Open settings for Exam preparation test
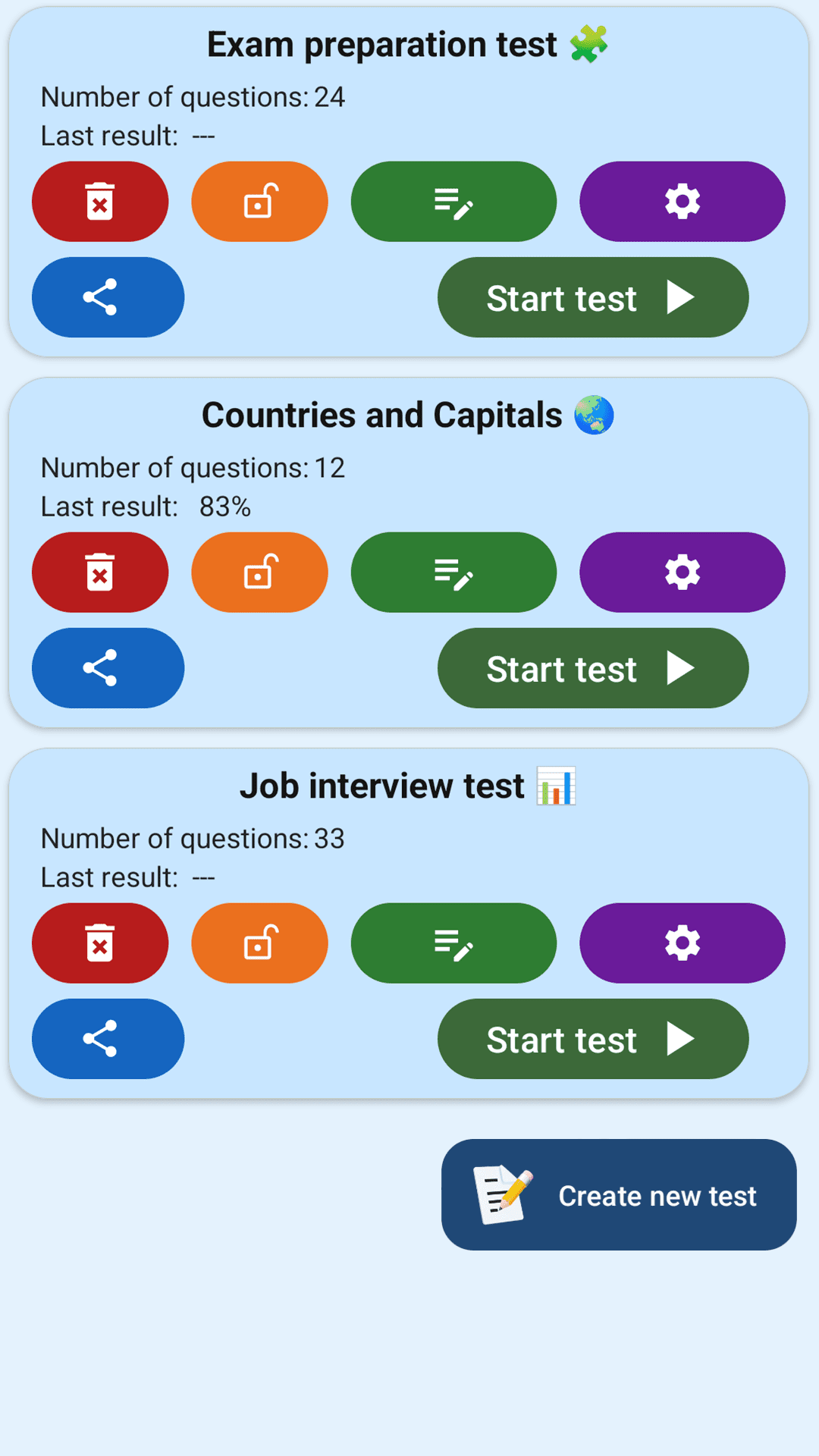This screenshot has height=1456, width=819. point(682,202)
